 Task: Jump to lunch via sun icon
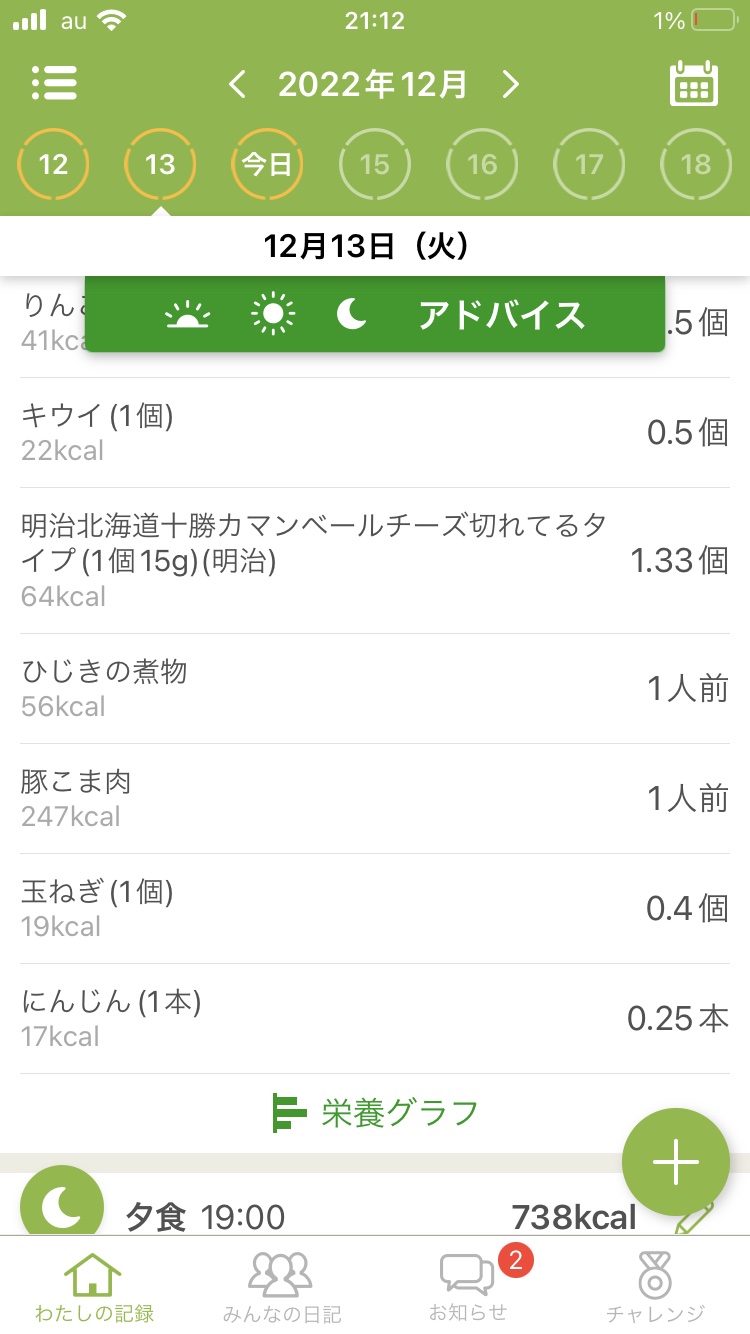pos(273,316)
